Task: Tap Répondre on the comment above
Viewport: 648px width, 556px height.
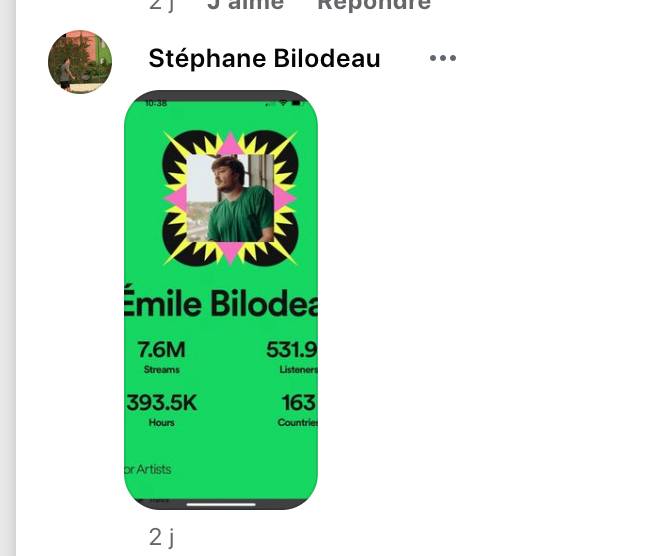Action: [373, 5]
